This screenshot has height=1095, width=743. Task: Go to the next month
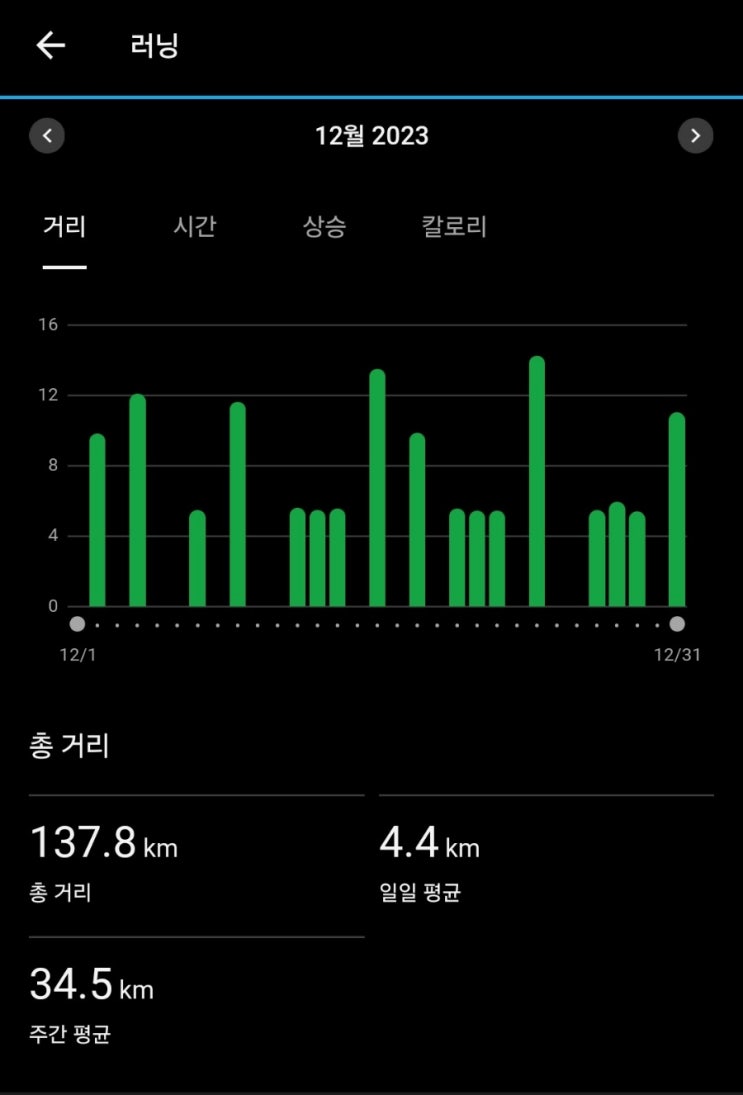point(695,135)
